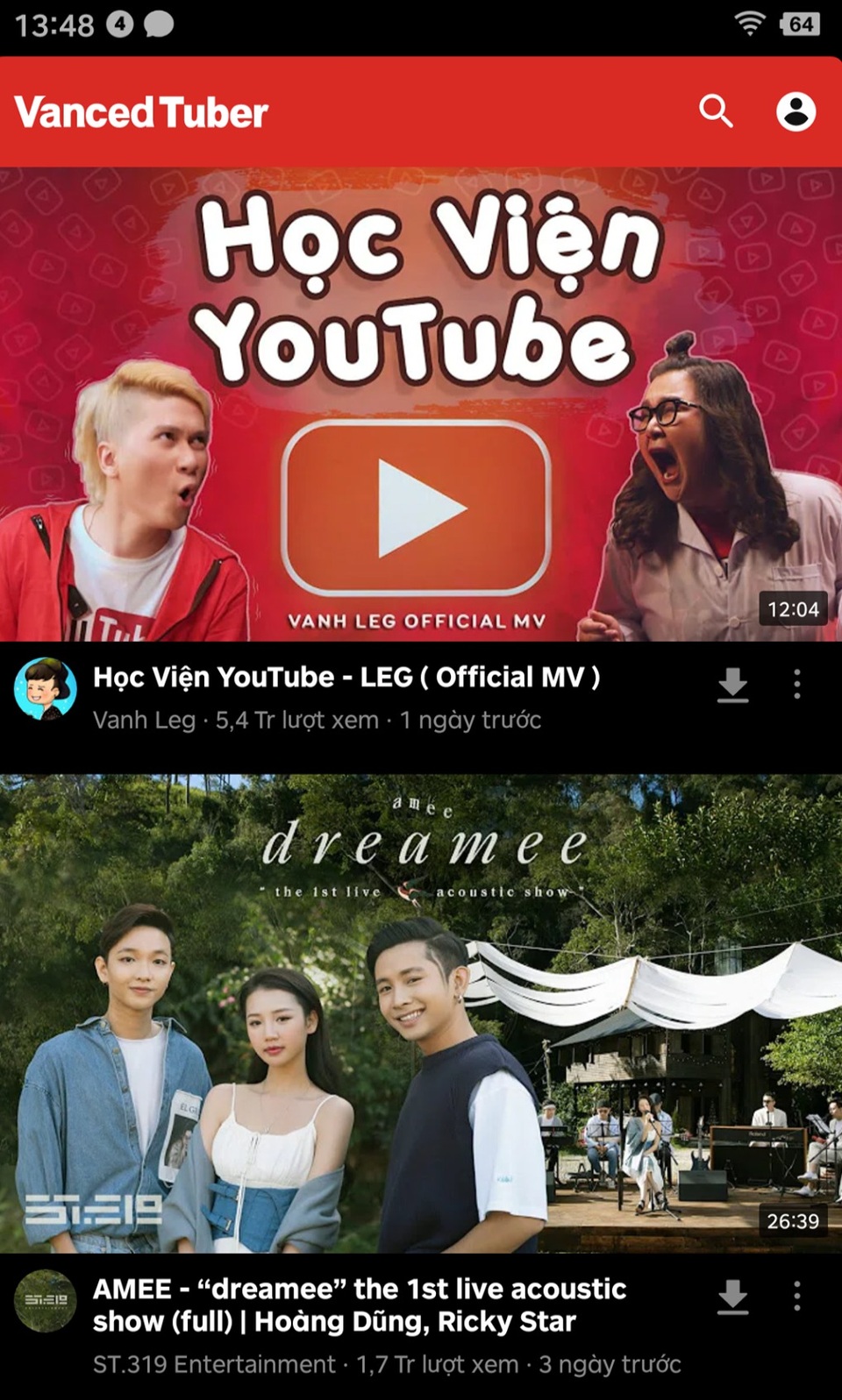The height and width of the screenshot is (1400, 842).
Task: Open Vanh Leg channel avatar
Action: tap(46, 689)
